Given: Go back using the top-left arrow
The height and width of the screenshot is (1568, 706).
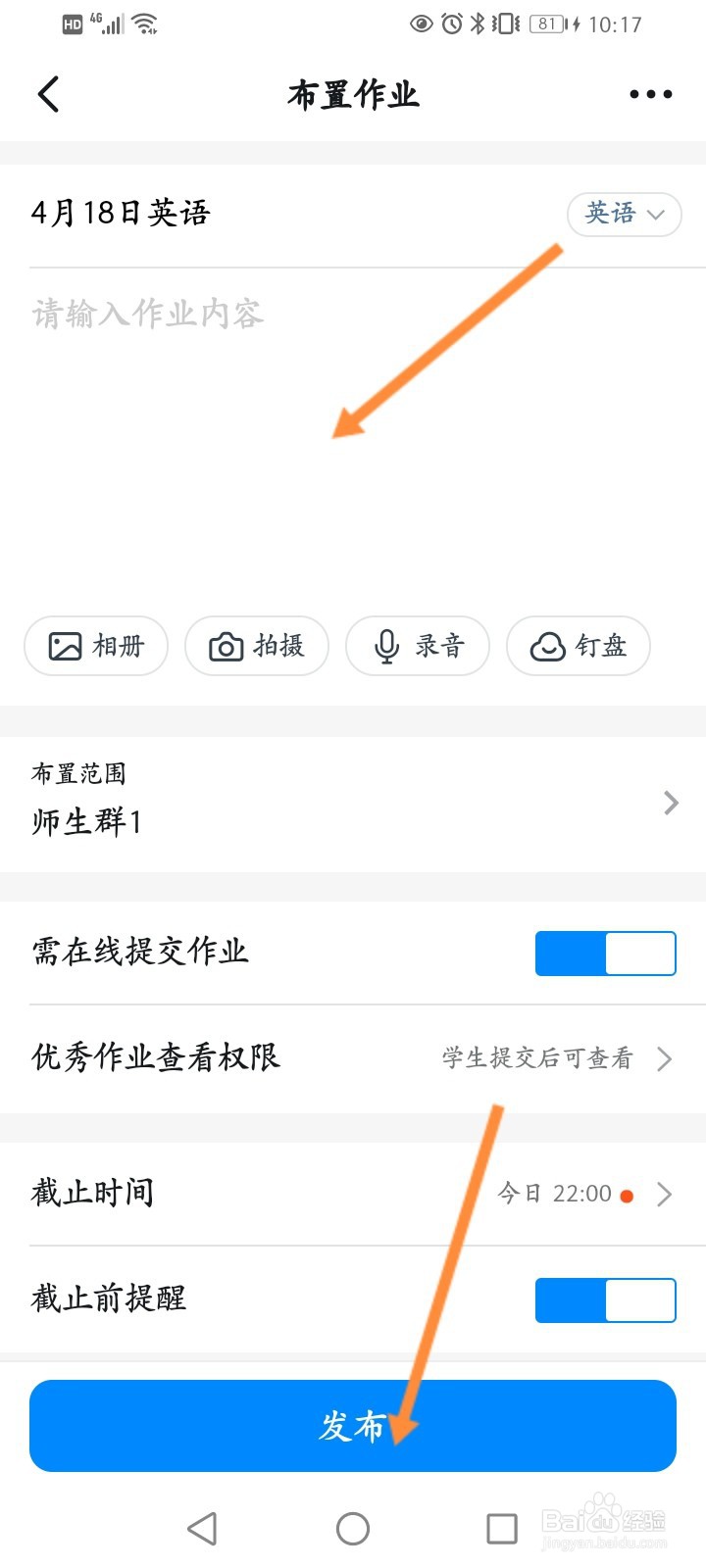Looking at the screenshot, I should pos(48,95).
